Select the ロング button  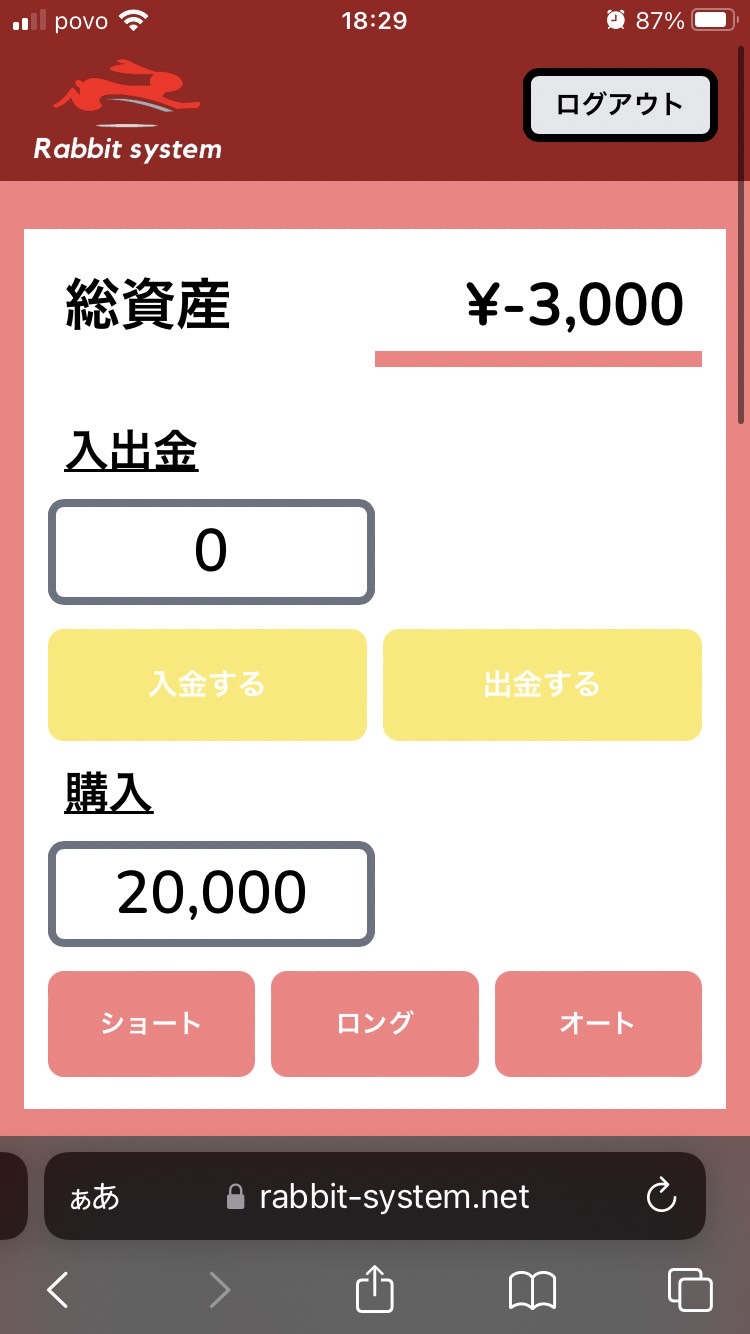tap(375, 1024)
